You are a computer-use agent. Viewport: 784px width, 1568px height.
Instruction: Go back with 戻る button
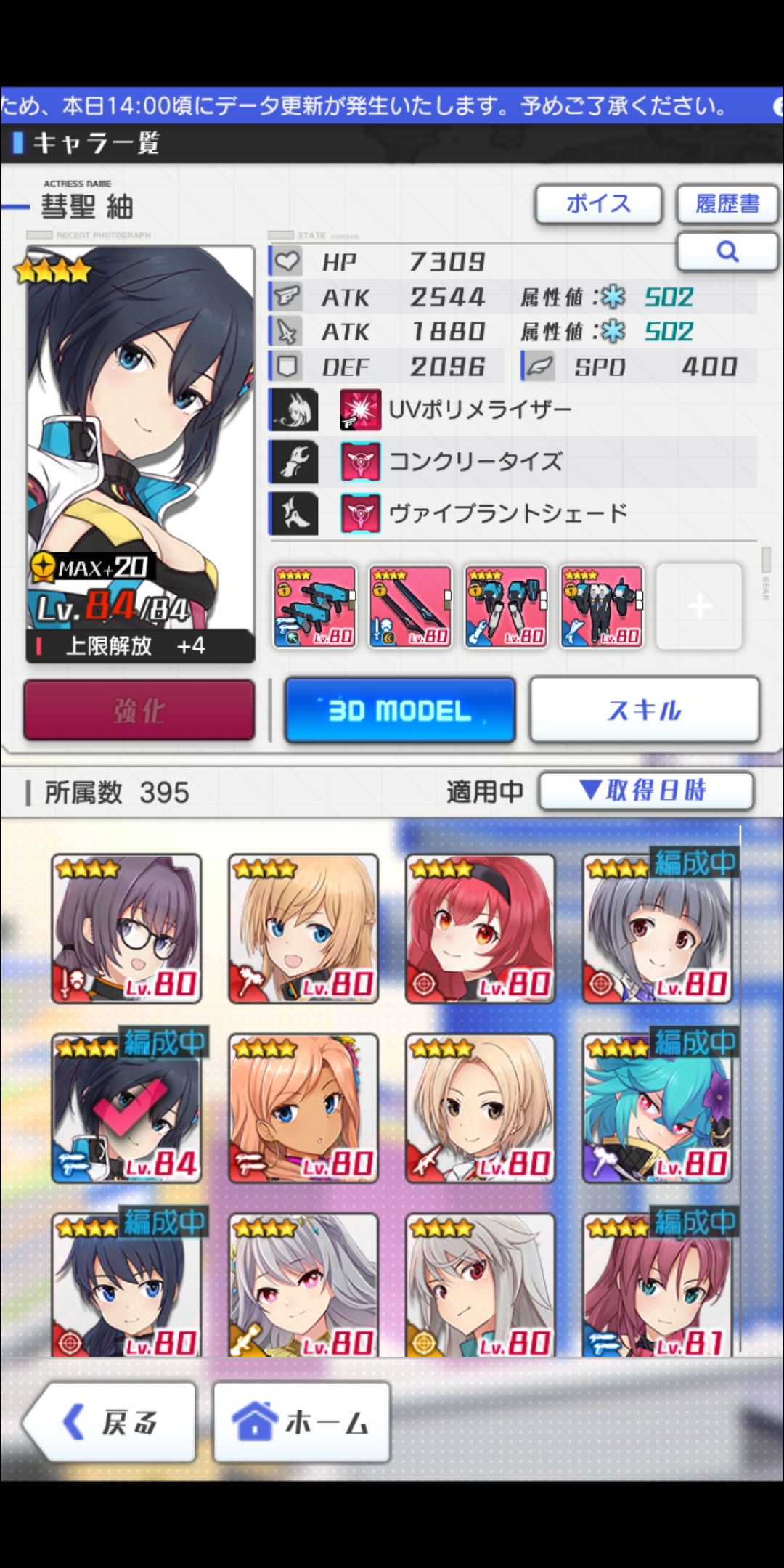[111, 1421]
